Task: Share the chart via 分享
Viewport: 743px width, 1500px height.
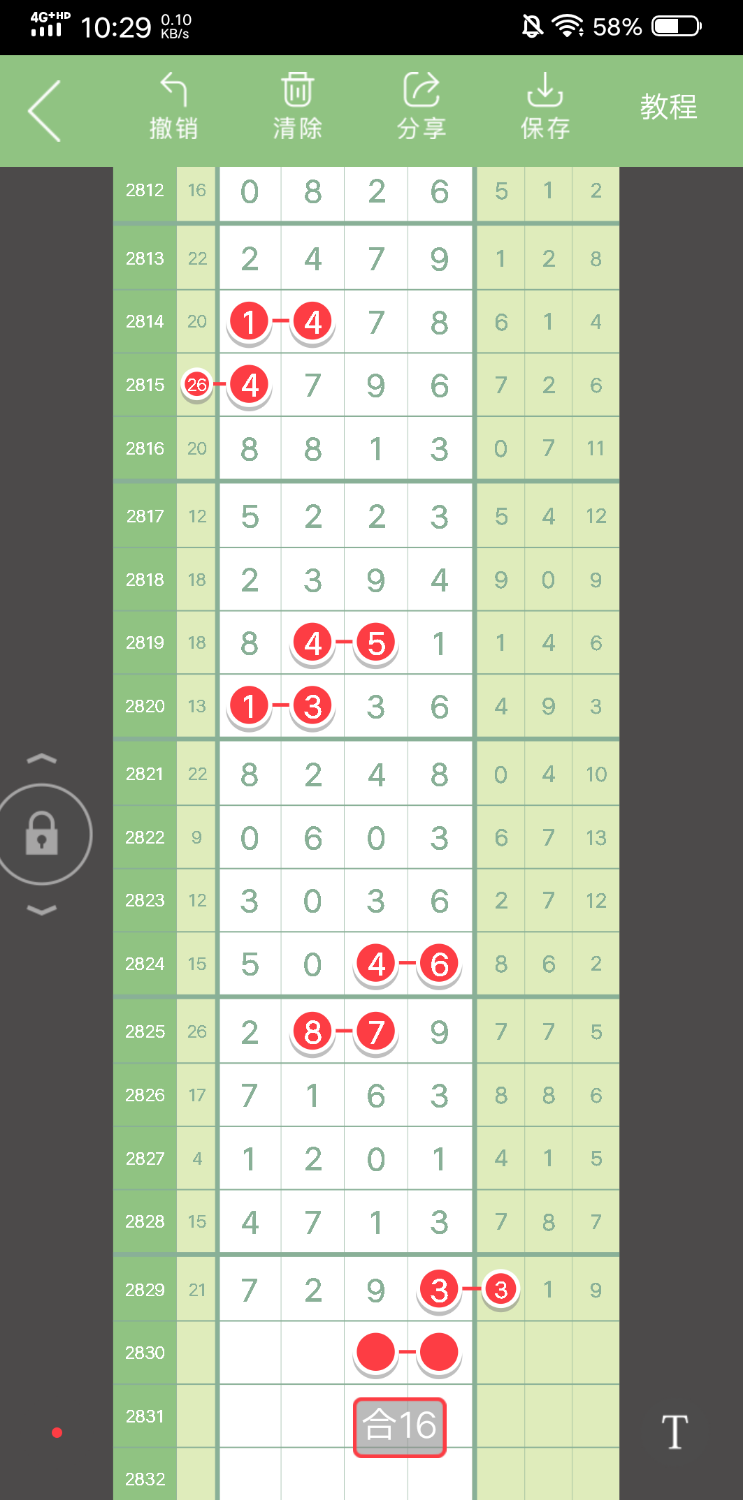Action: point(421,106)
